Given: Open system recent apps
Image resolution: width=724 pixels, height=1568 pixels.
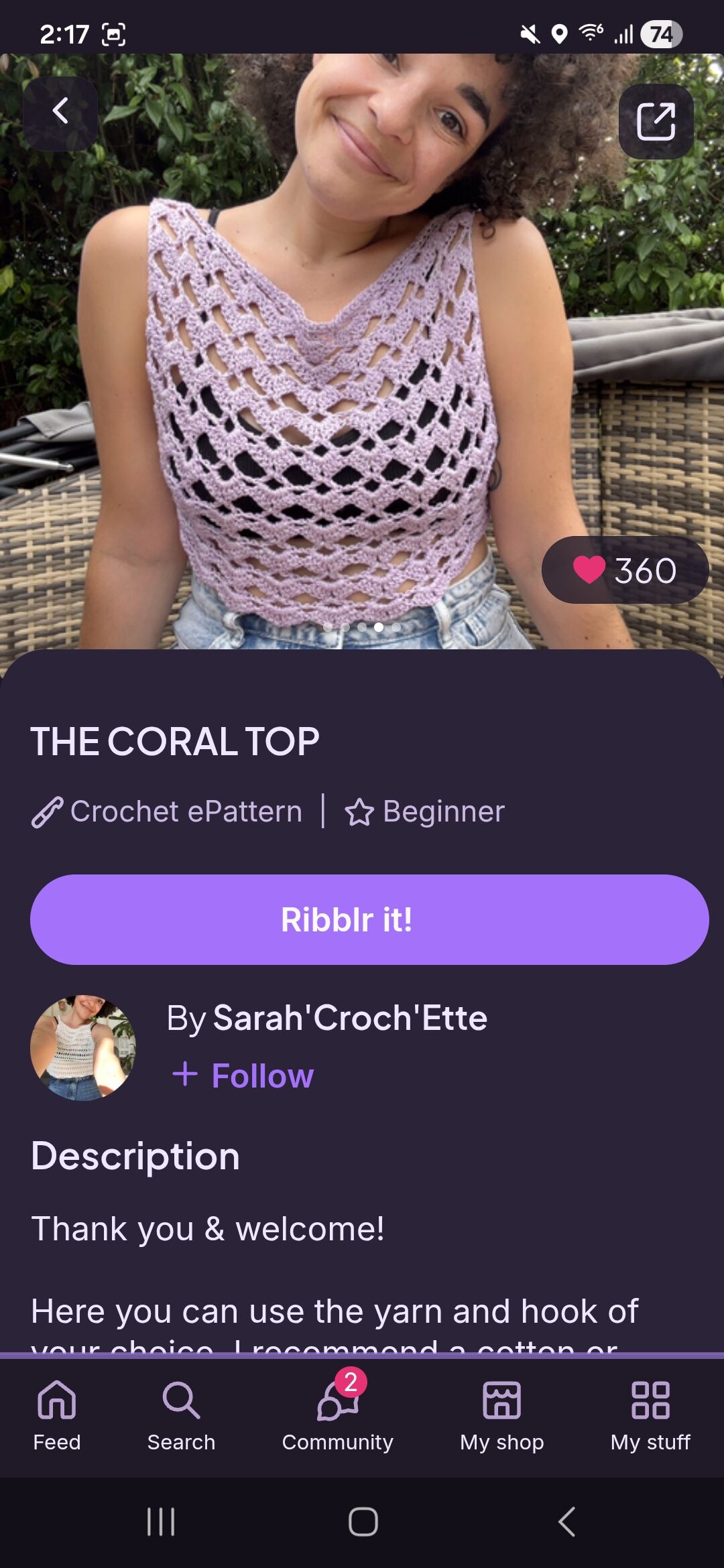Looking at the screenshot, I should click(x=161, y=1522).
